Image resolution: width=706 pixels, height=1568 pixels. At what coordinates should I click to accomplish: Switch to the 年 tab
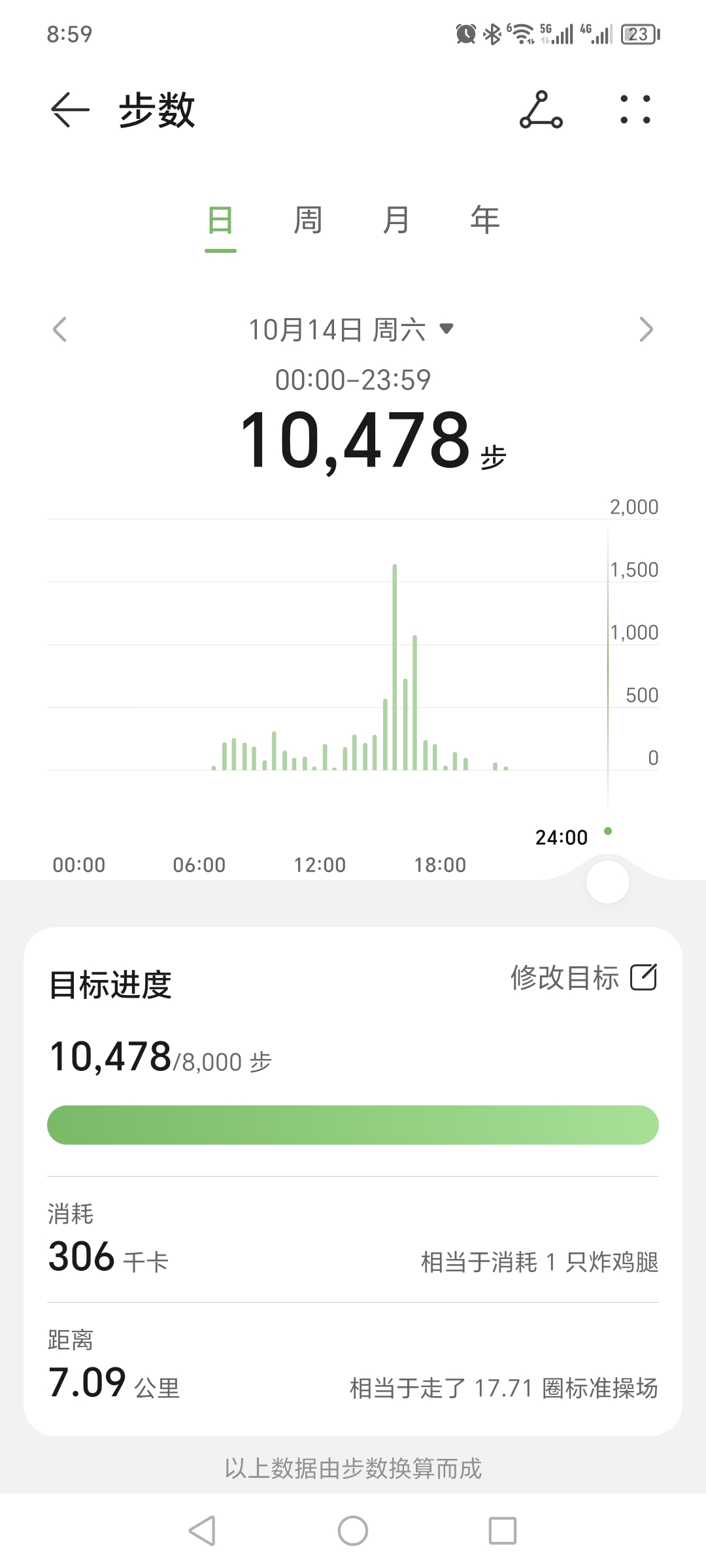click(x=485, y=220)
